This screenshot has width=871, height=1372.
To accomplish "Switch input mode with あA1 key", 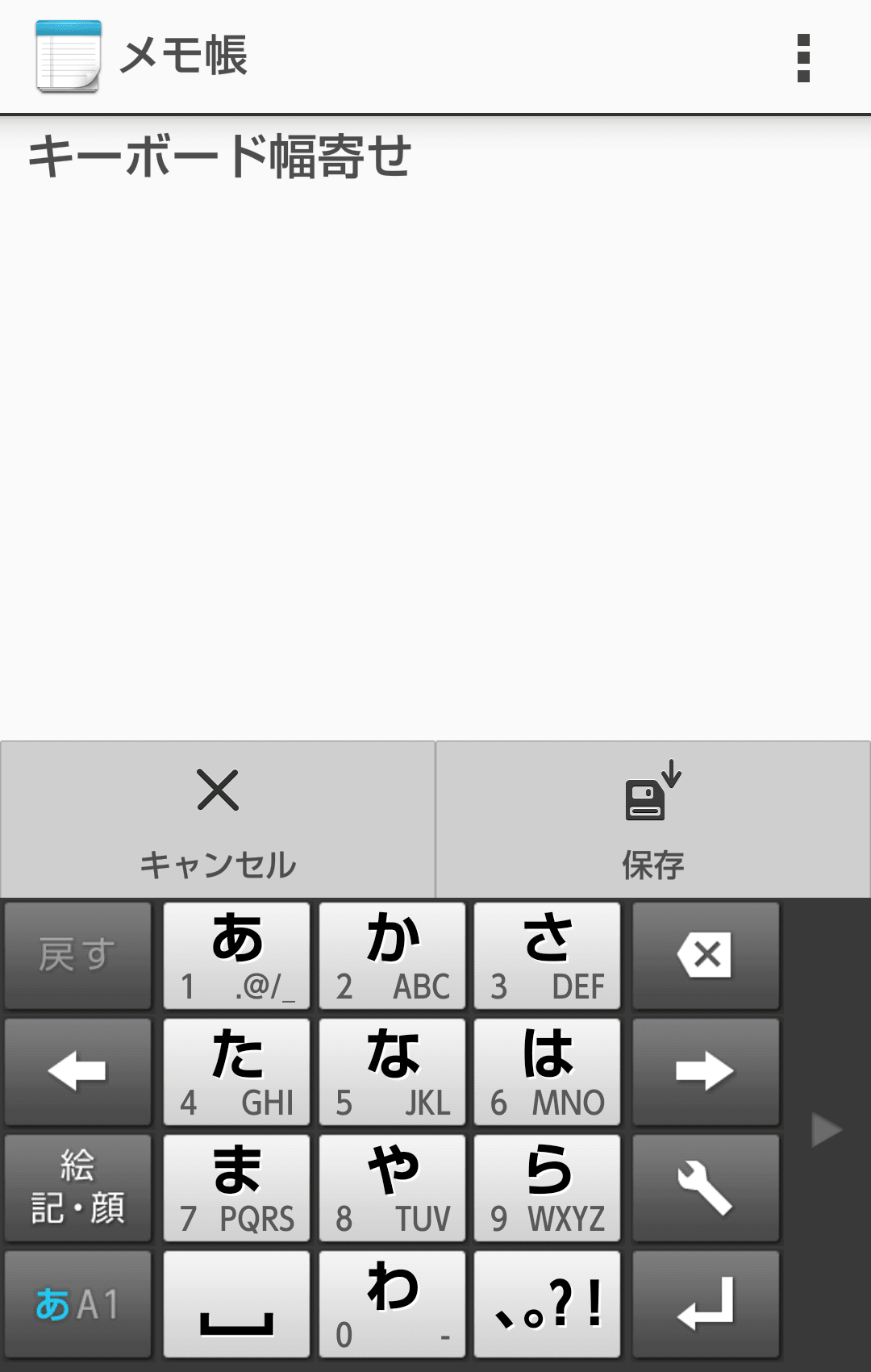I will (77, 1304).
